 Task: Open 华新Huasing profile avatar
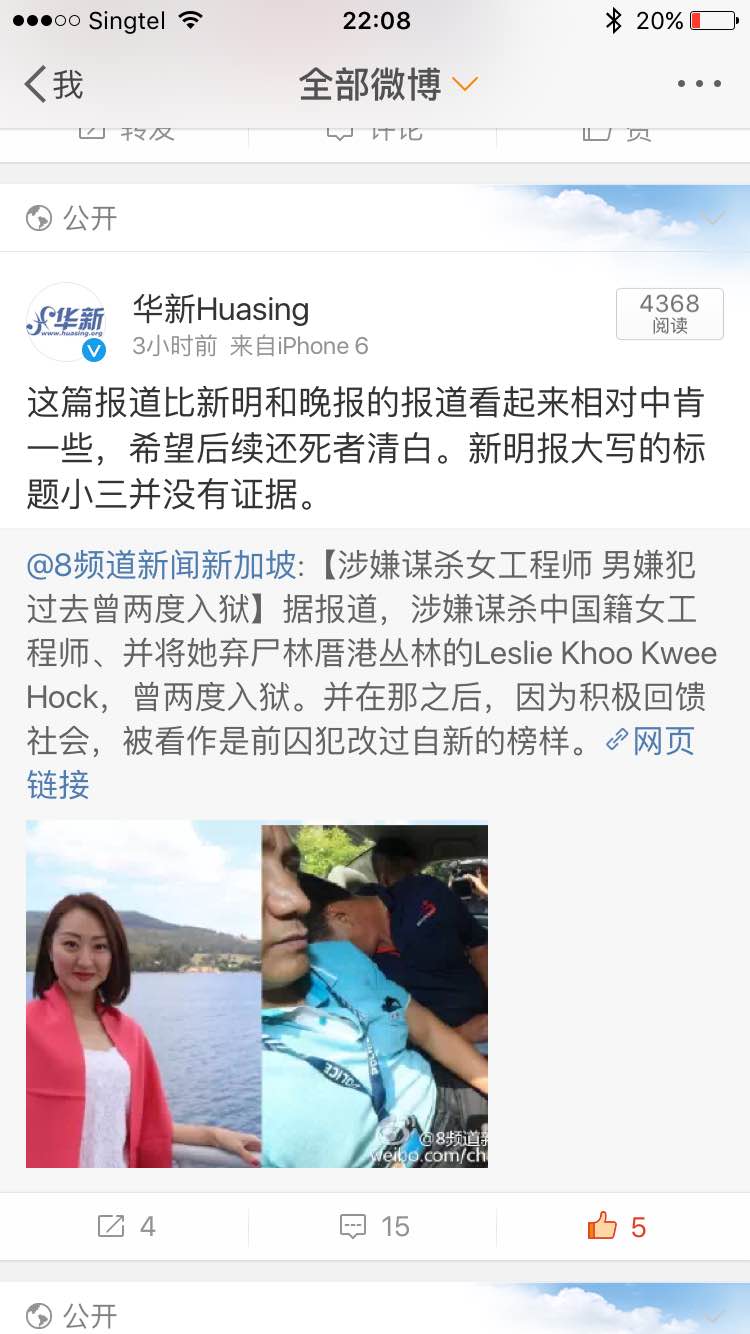click(66, 322)
